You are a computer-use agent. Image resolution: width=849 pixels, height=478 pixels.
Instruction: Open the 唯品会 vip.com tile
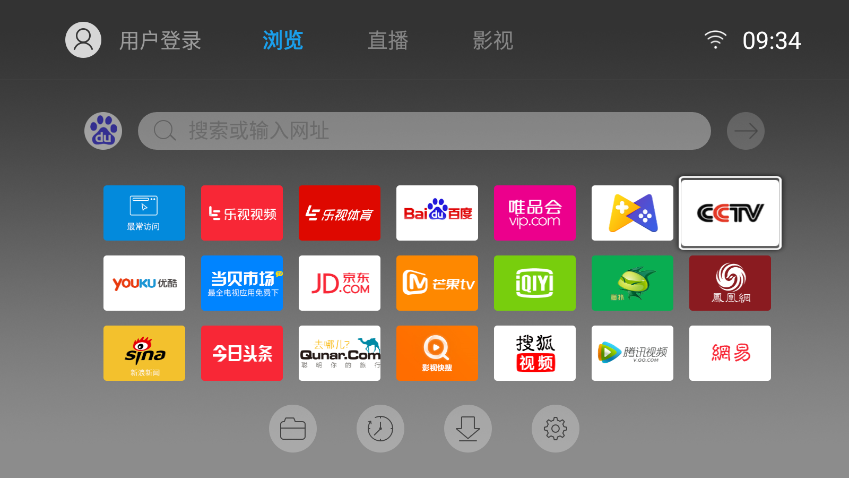pos(534,213)
